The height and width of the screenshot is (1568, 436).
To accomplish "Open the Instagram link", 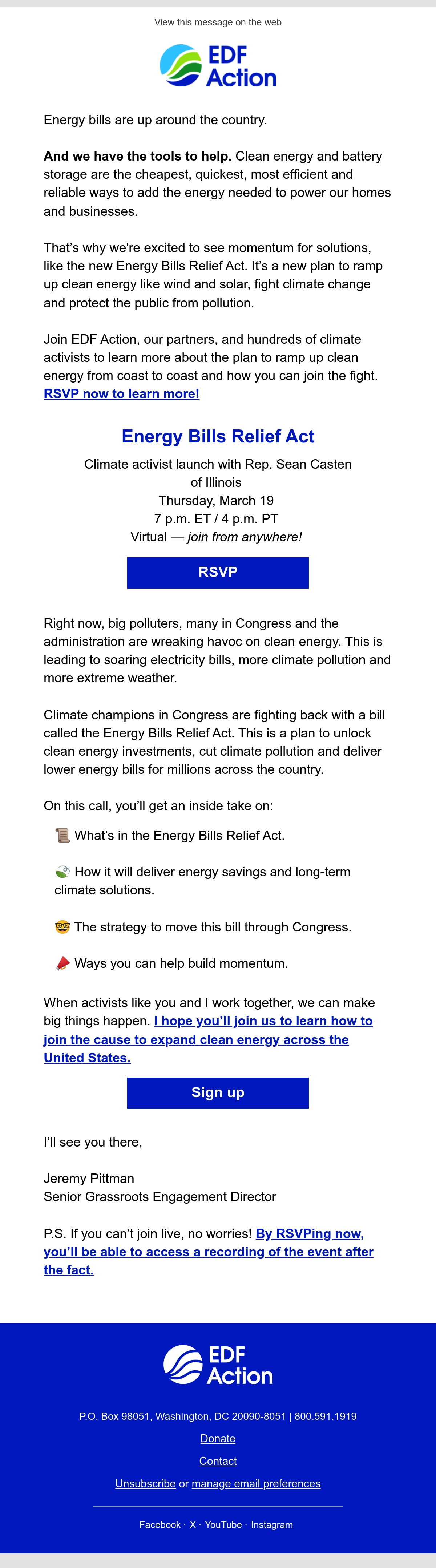I will (x=271, y=1525).
